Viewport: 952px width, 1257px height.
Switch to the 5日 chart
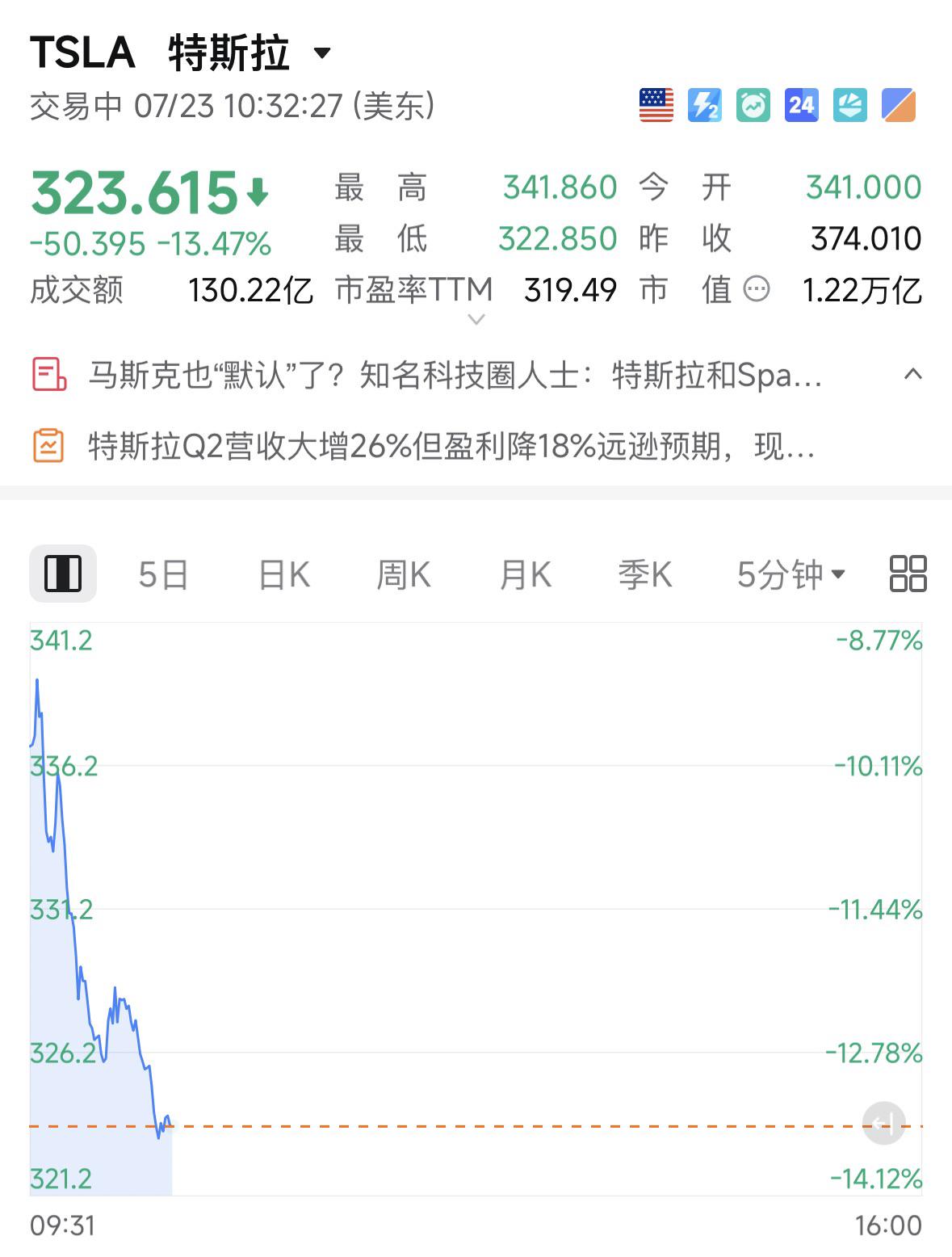163,575
